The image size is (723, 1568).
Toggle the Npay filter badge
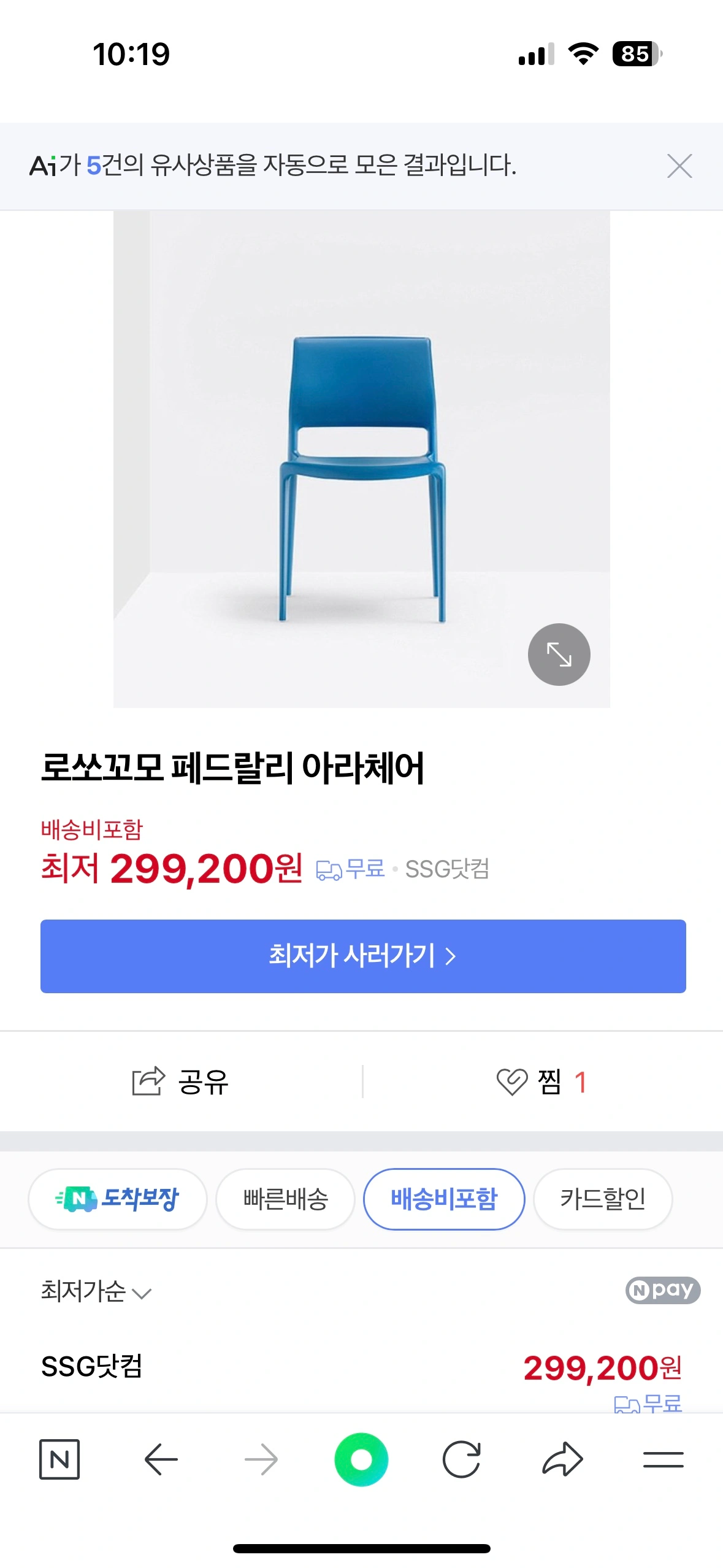[x=662, y=1289]
